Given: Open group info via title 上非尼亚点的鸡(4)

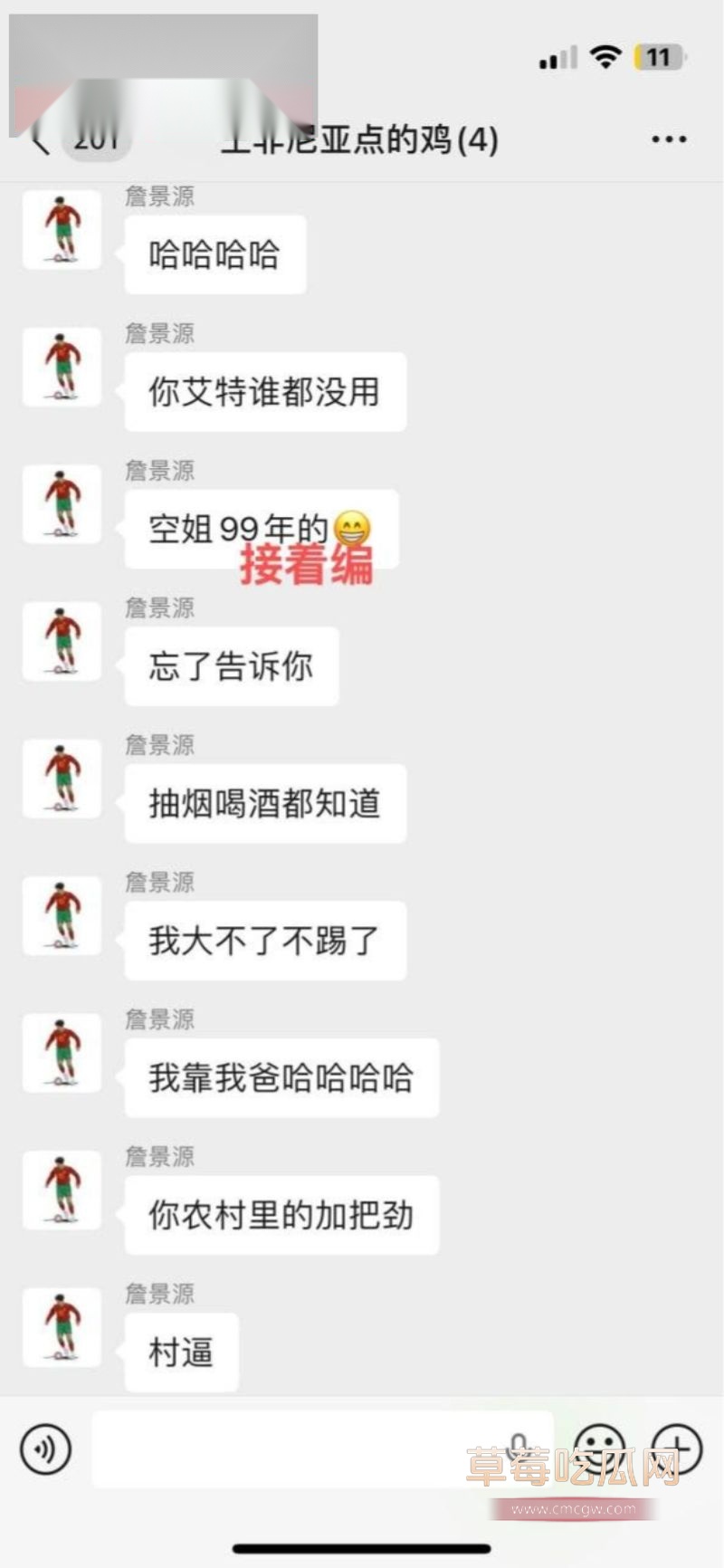Looking at the screenshot, I should 360,140.
